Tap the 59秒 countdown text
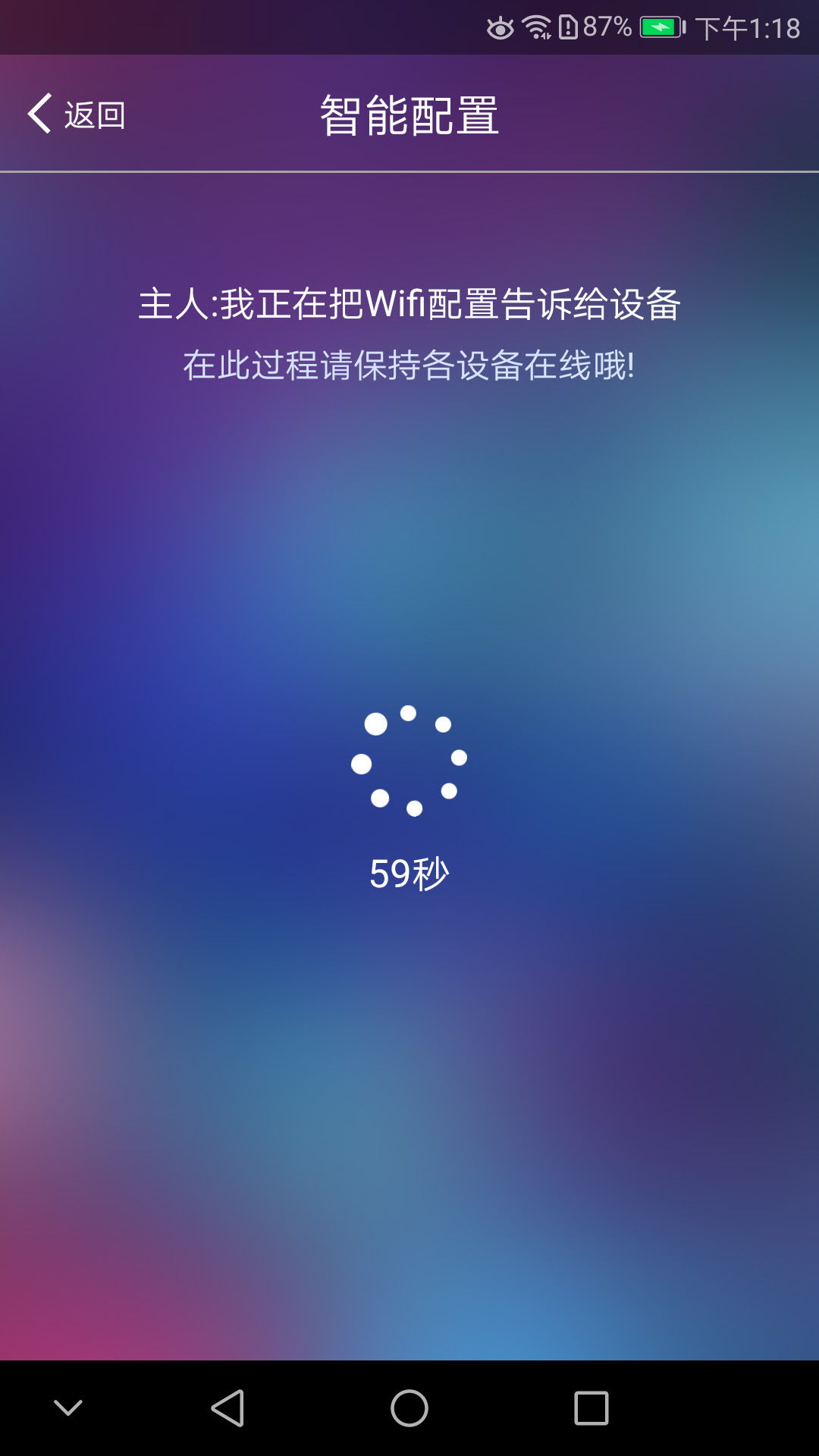The width and height of the screenshot is (819, 1456). [409, 874]
